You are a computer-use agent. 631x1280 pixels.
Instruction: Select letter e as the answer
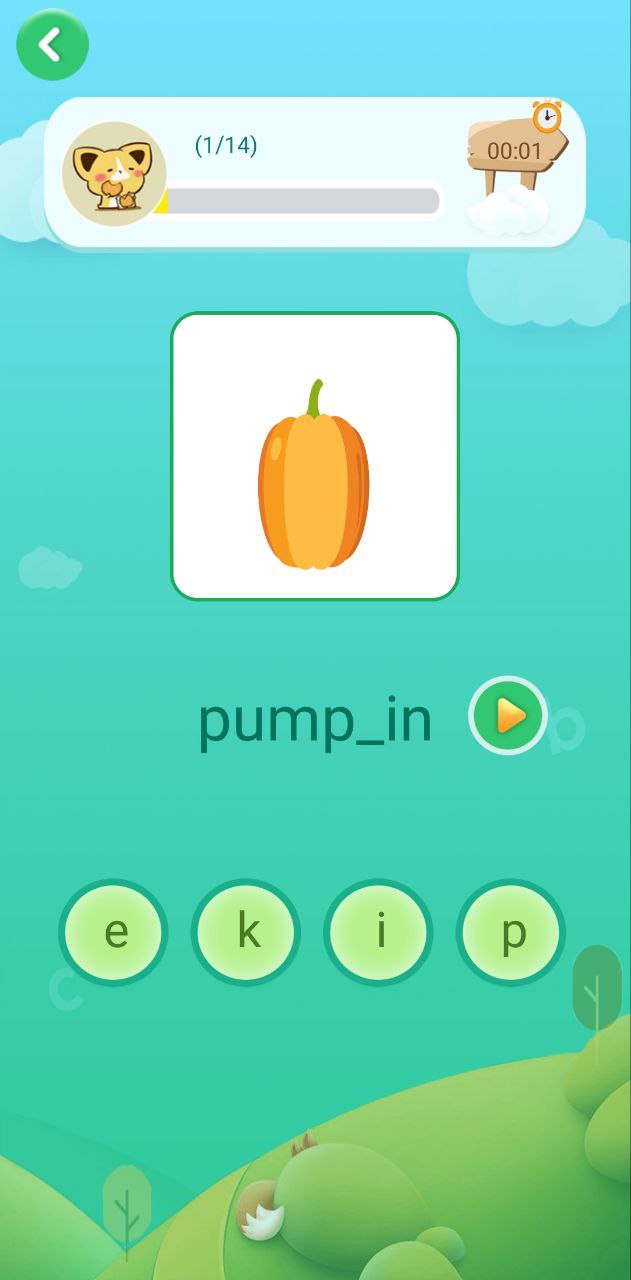[x=114, y=932]
